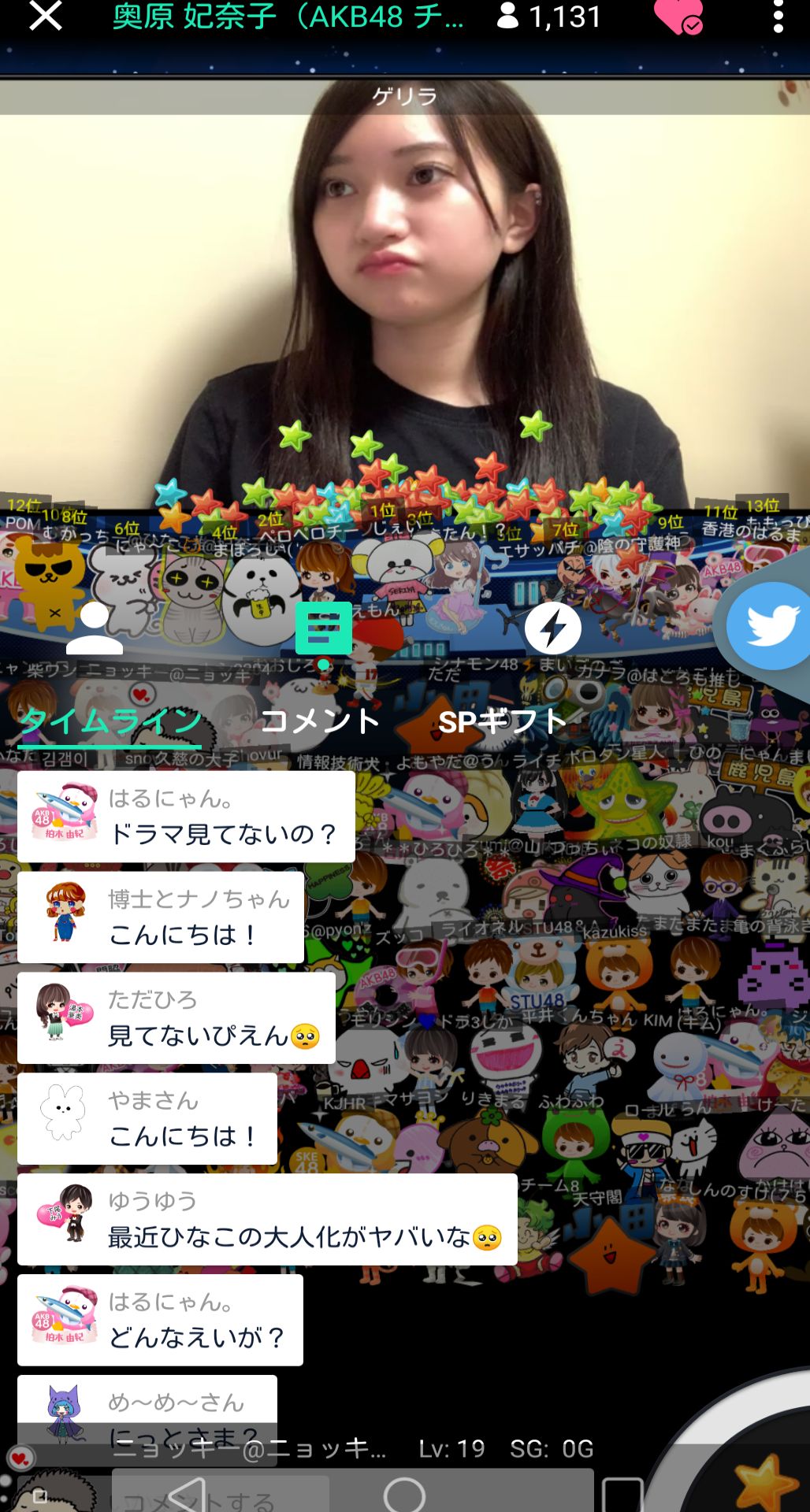Switch to the タイムライン tab
This screenshot has width=810, height=1512.
point(110,721)
